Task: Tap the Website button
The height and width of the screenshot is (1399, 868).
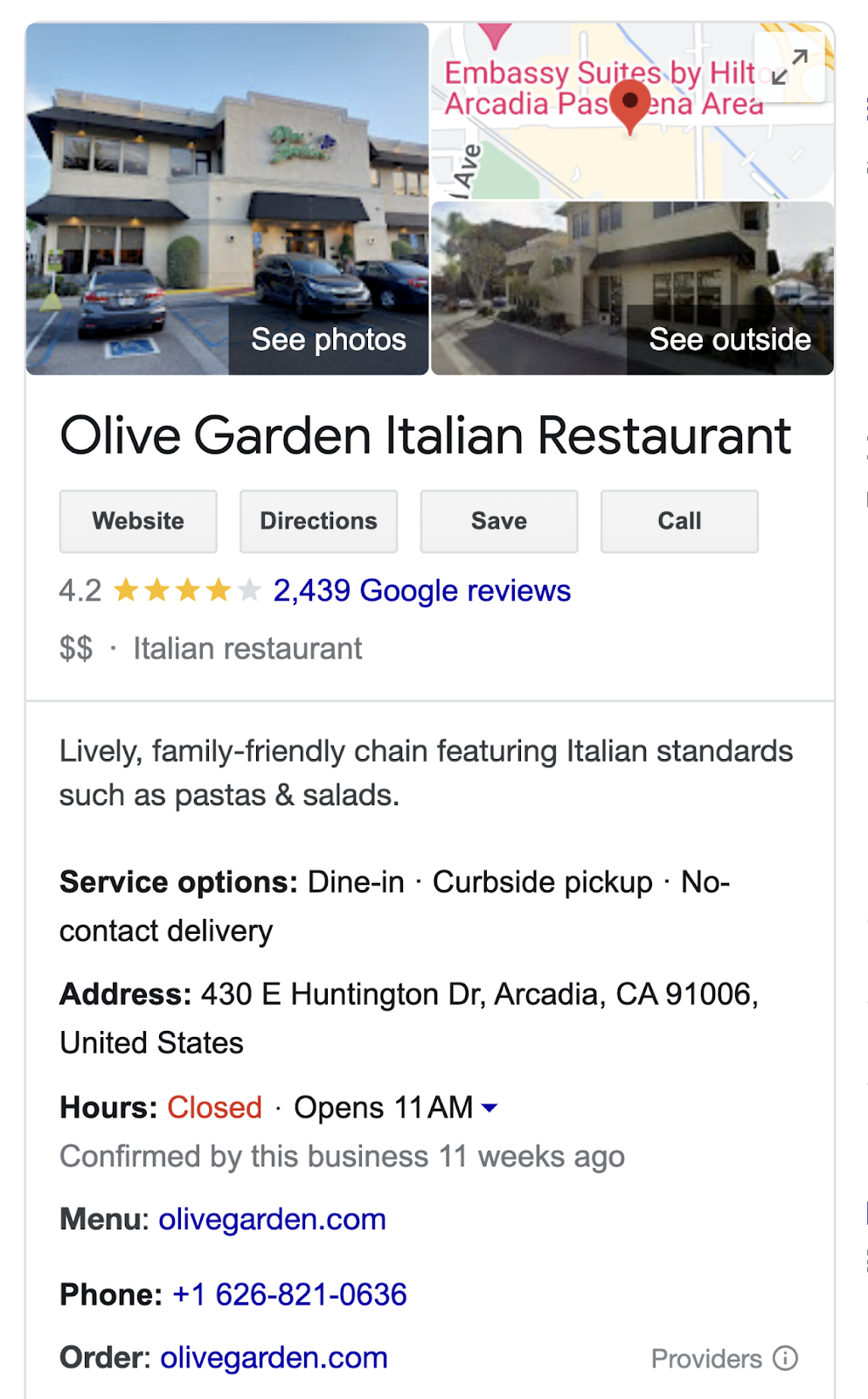Action: [x=138, y=521]
